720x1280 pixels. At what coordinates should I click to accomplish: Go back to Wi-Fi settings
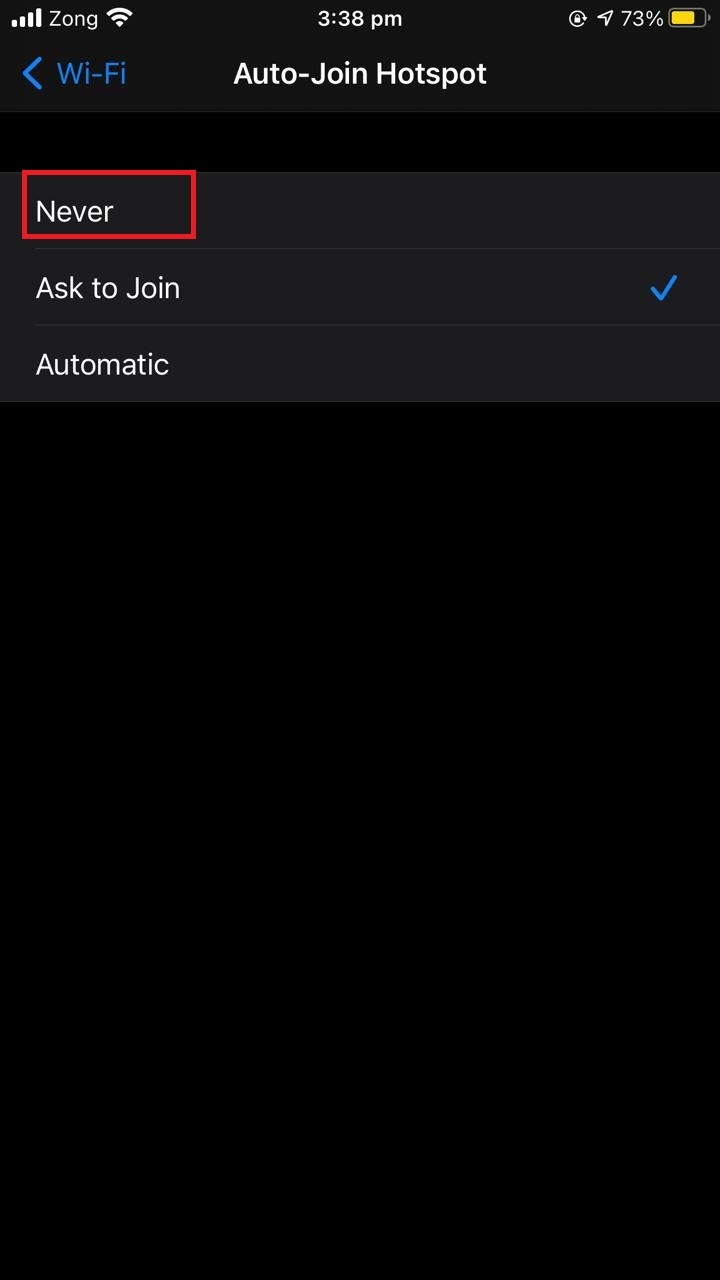[x=74, y=74]
